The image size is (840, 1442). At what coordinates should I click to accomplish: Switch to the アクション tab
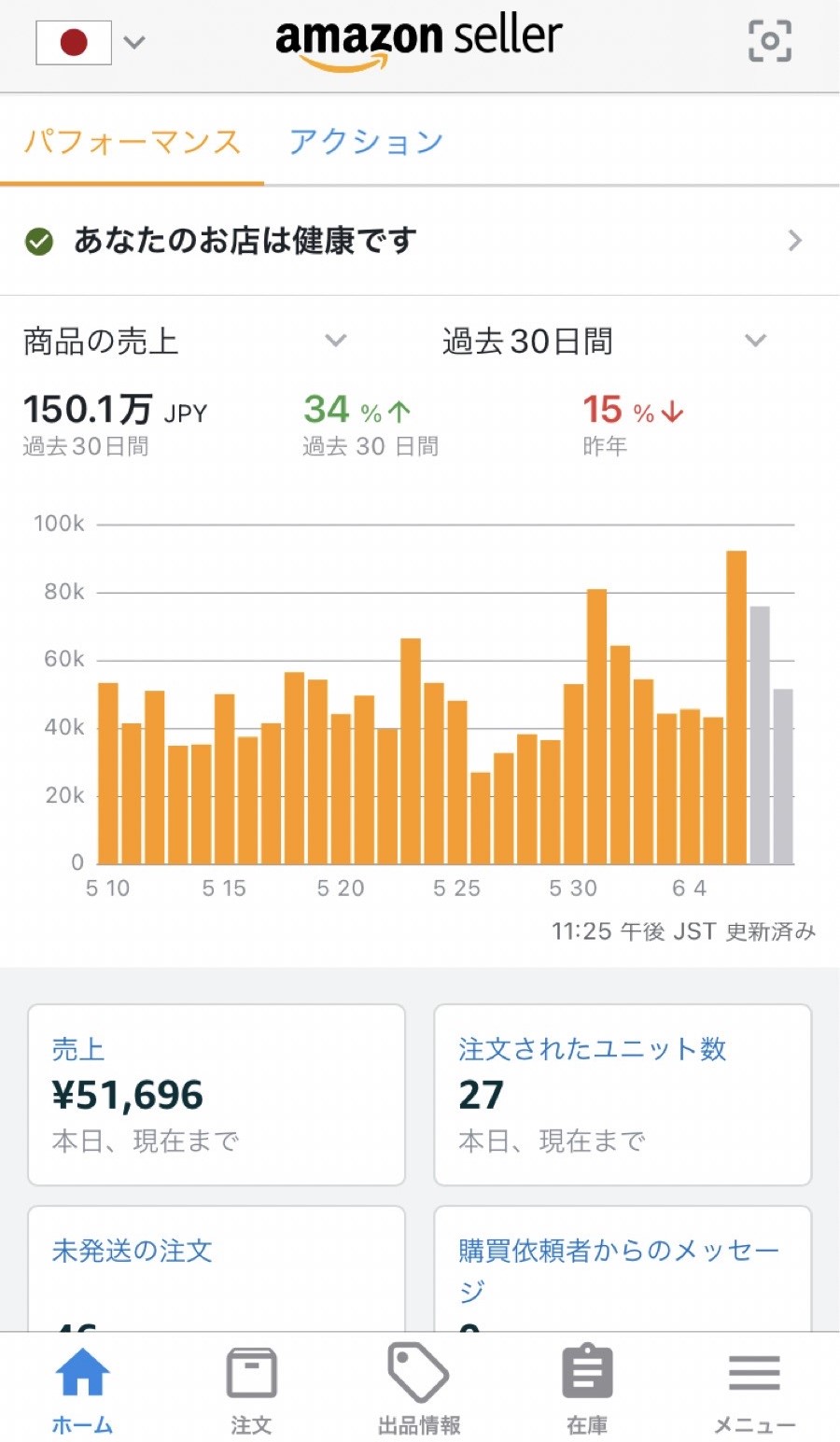pos(366,142)
